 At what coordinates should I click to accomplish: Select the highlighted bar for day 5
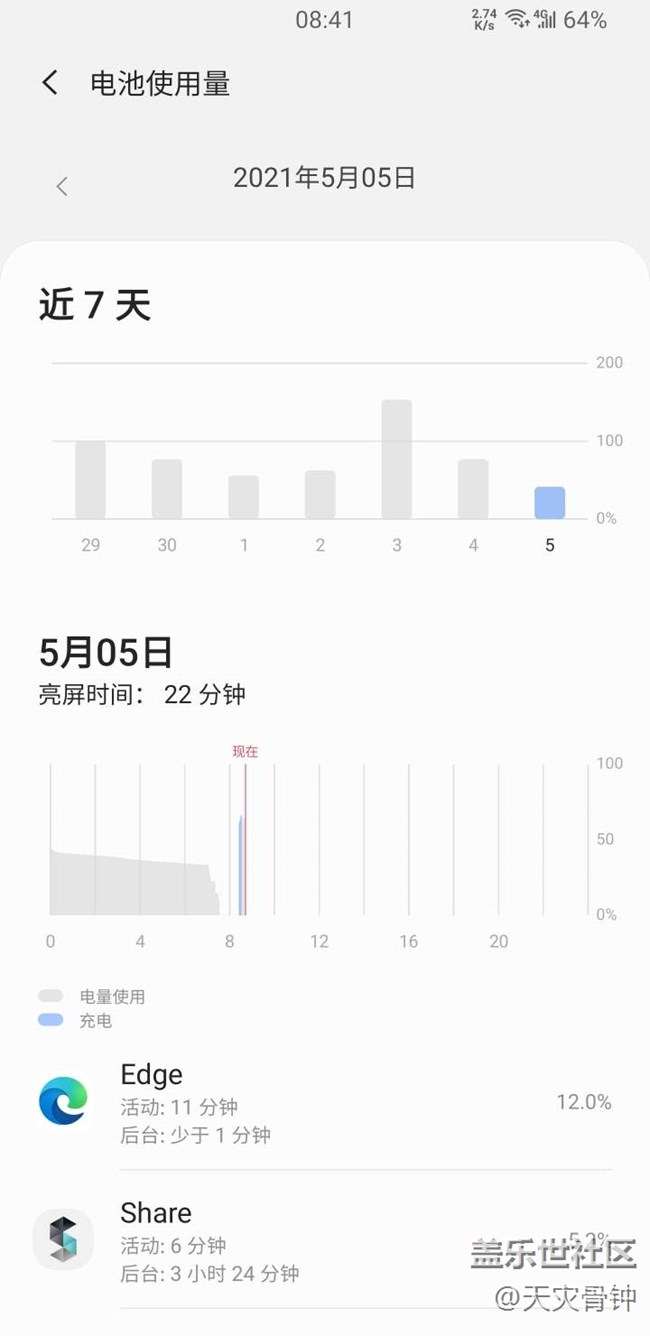[x=549, y=503]
